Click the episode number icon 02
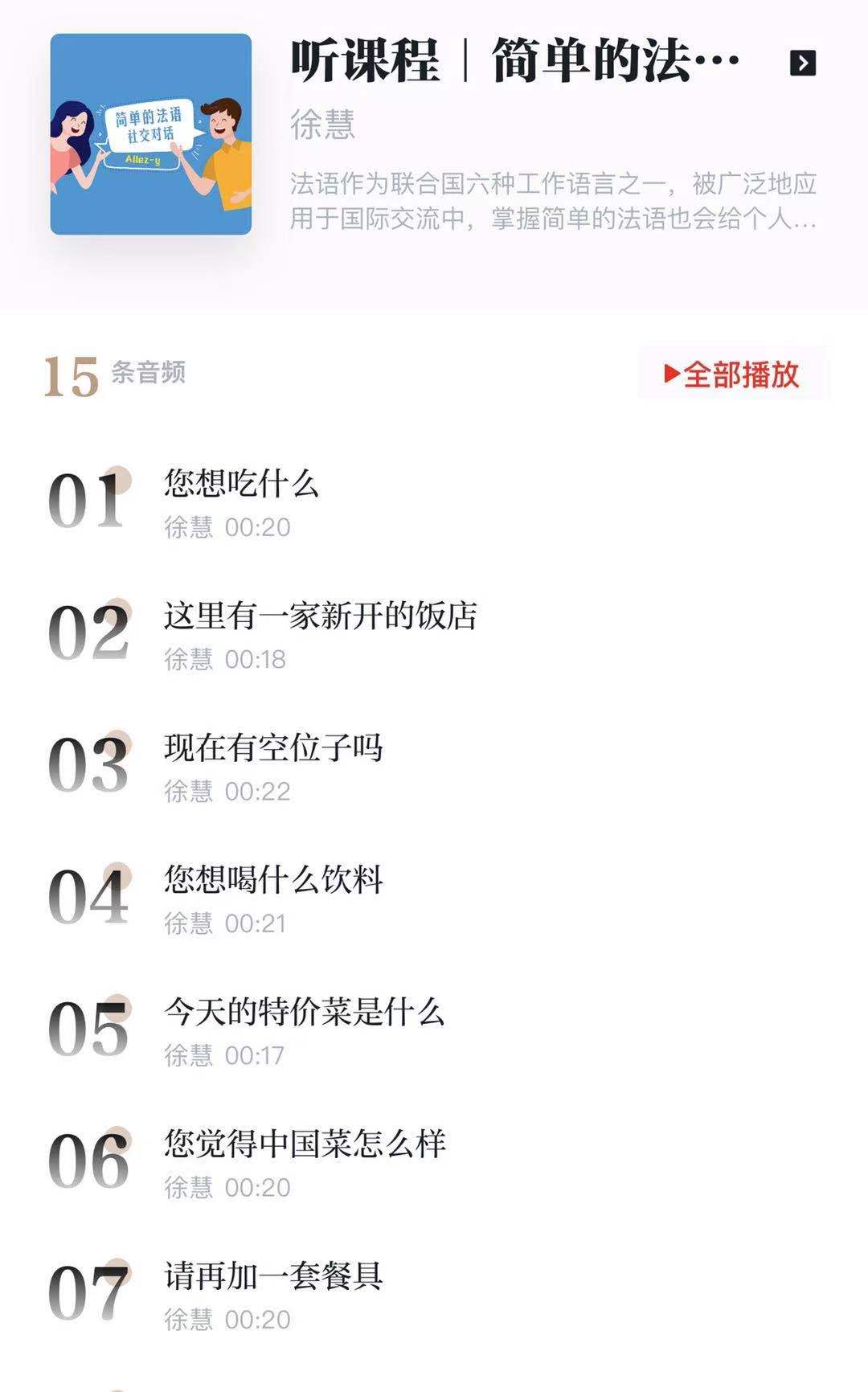The image size is (868, 1392). point(90,633)
